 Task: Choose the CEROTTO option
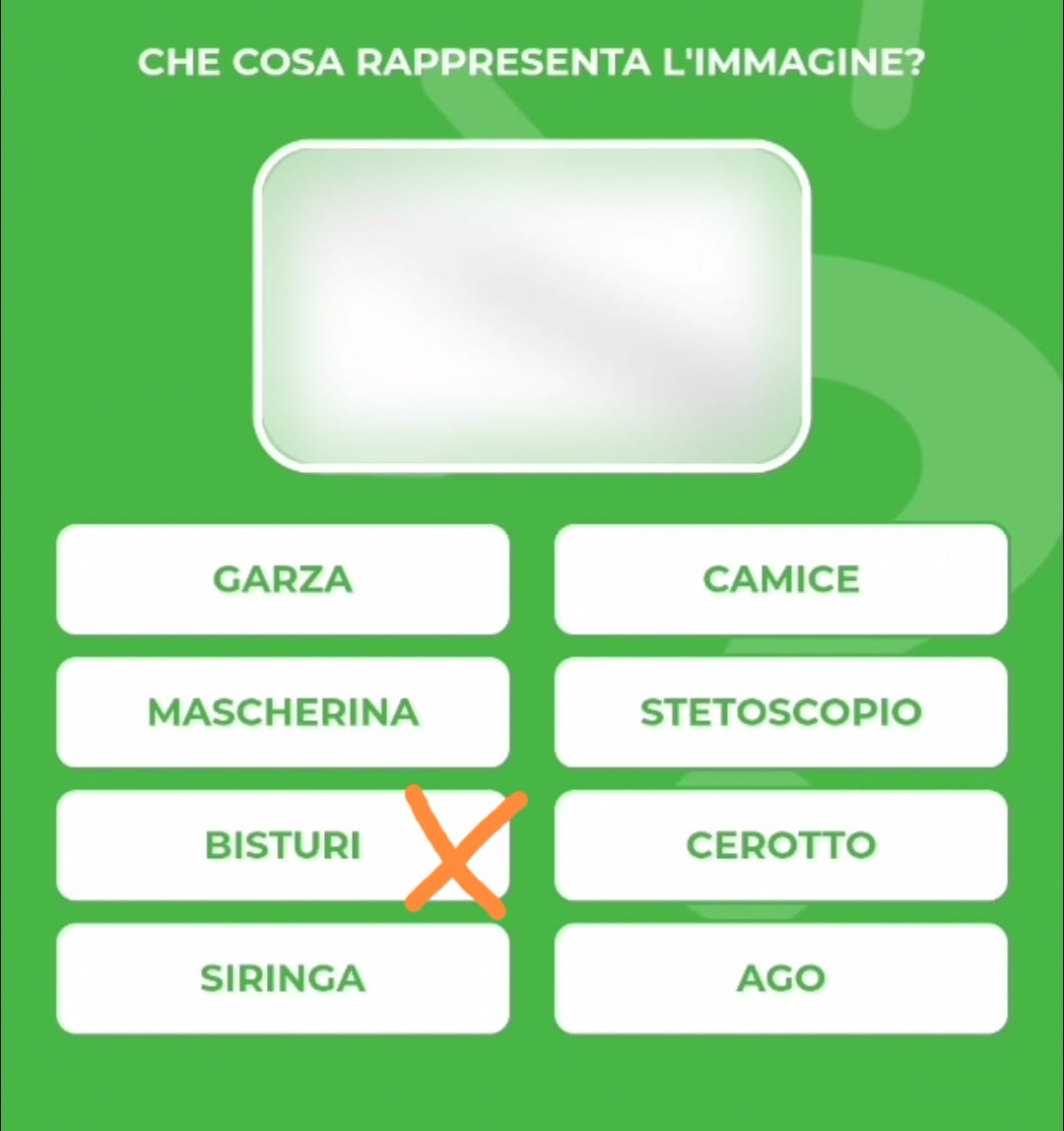click(780, 845)
